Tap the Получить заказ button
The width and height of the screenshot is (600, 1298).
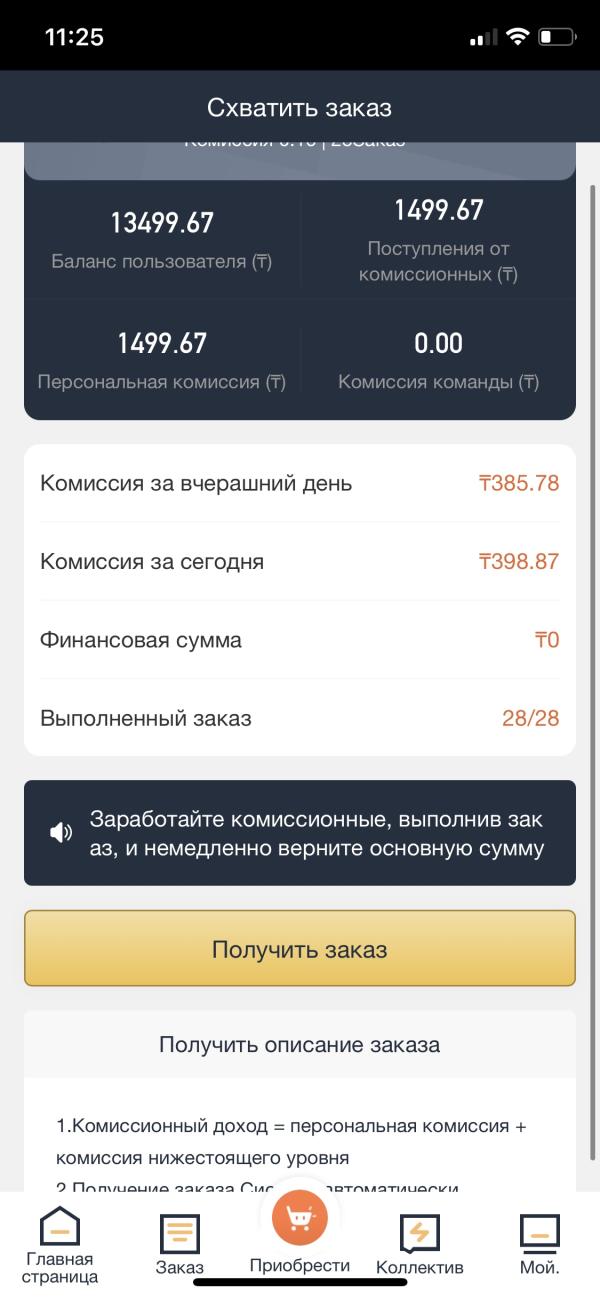(x=299, y=948)
